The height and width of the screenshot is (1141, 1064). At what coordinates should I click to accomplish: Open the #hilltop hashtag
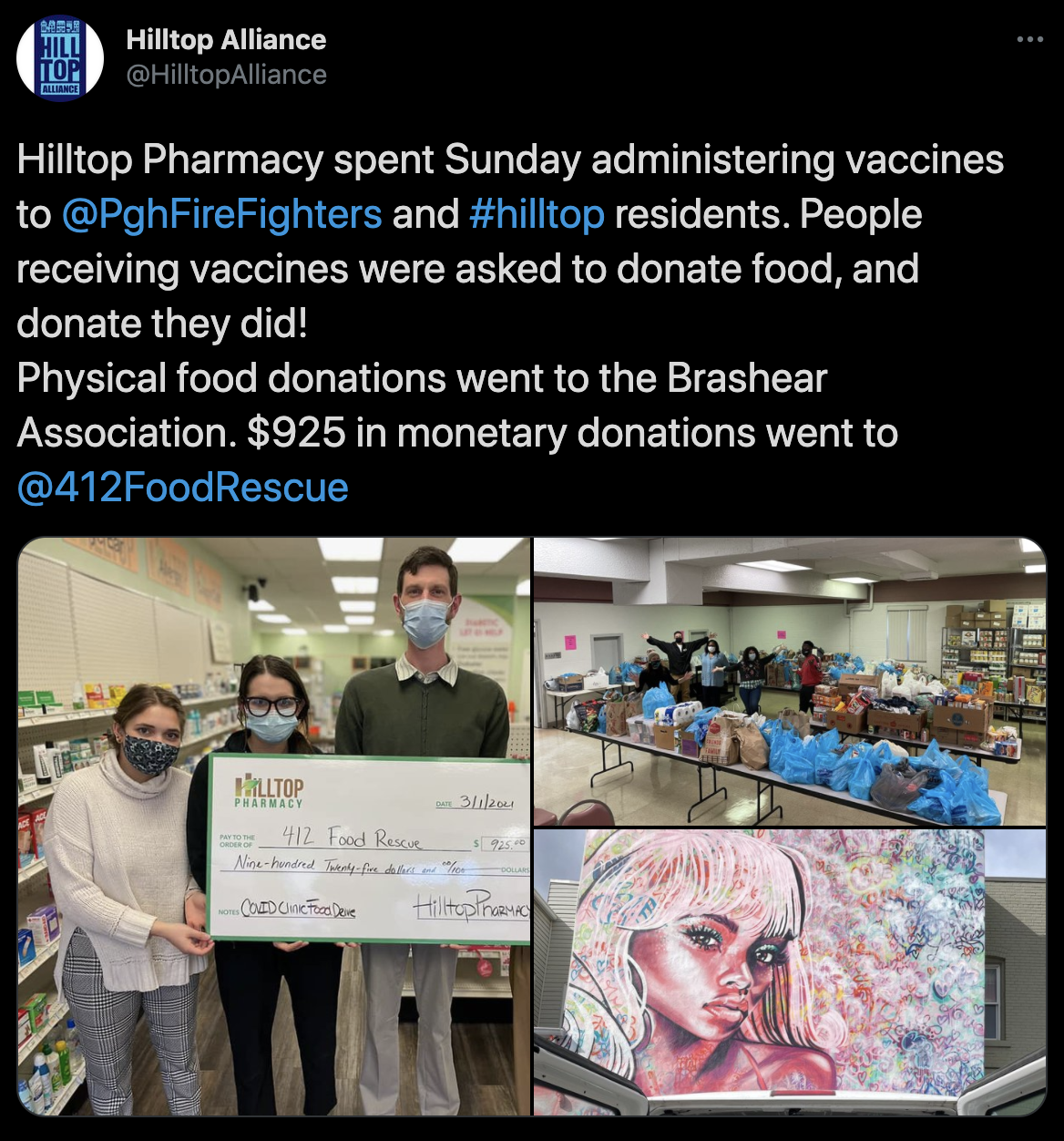(x=537, y=215)
